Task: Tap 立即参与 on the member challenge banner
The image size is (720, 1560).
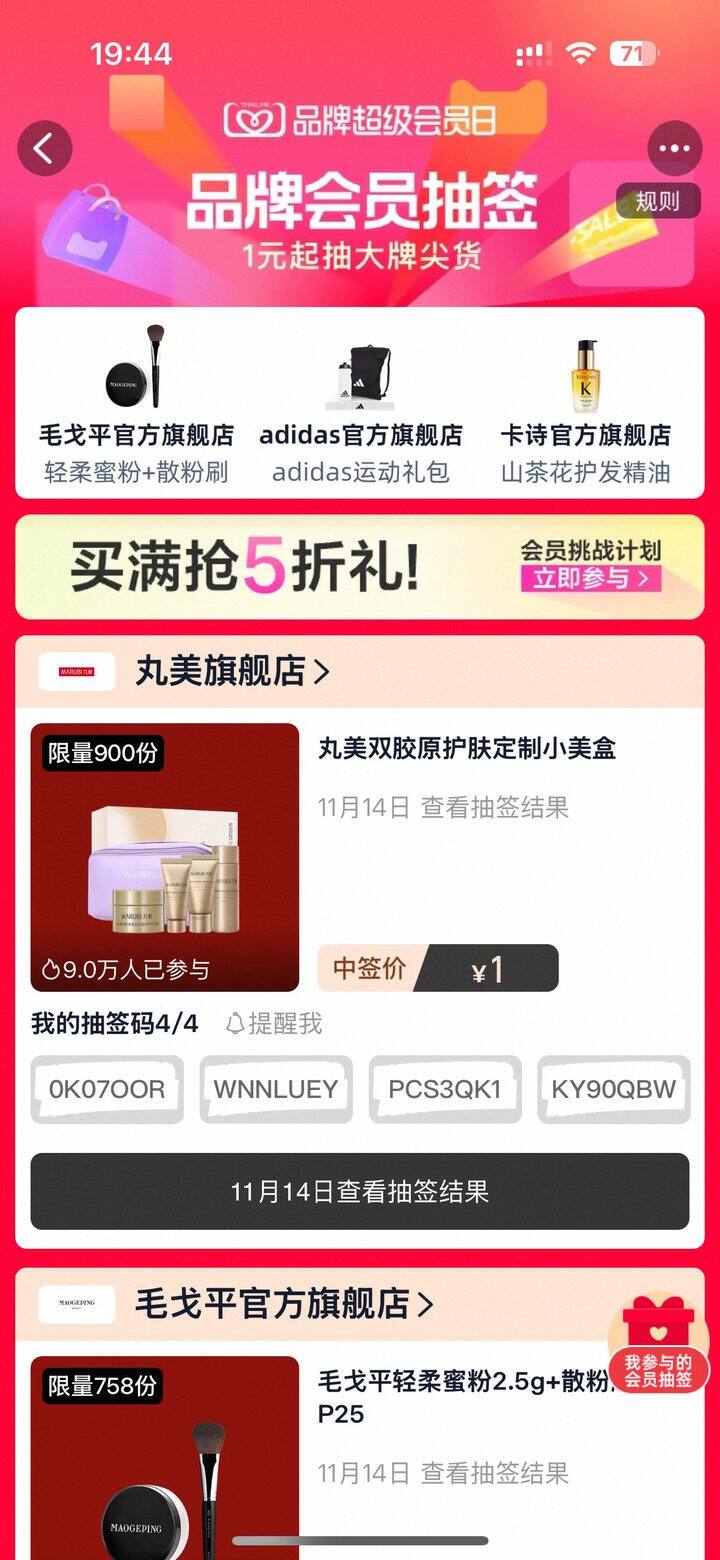Action: point(591,578)
